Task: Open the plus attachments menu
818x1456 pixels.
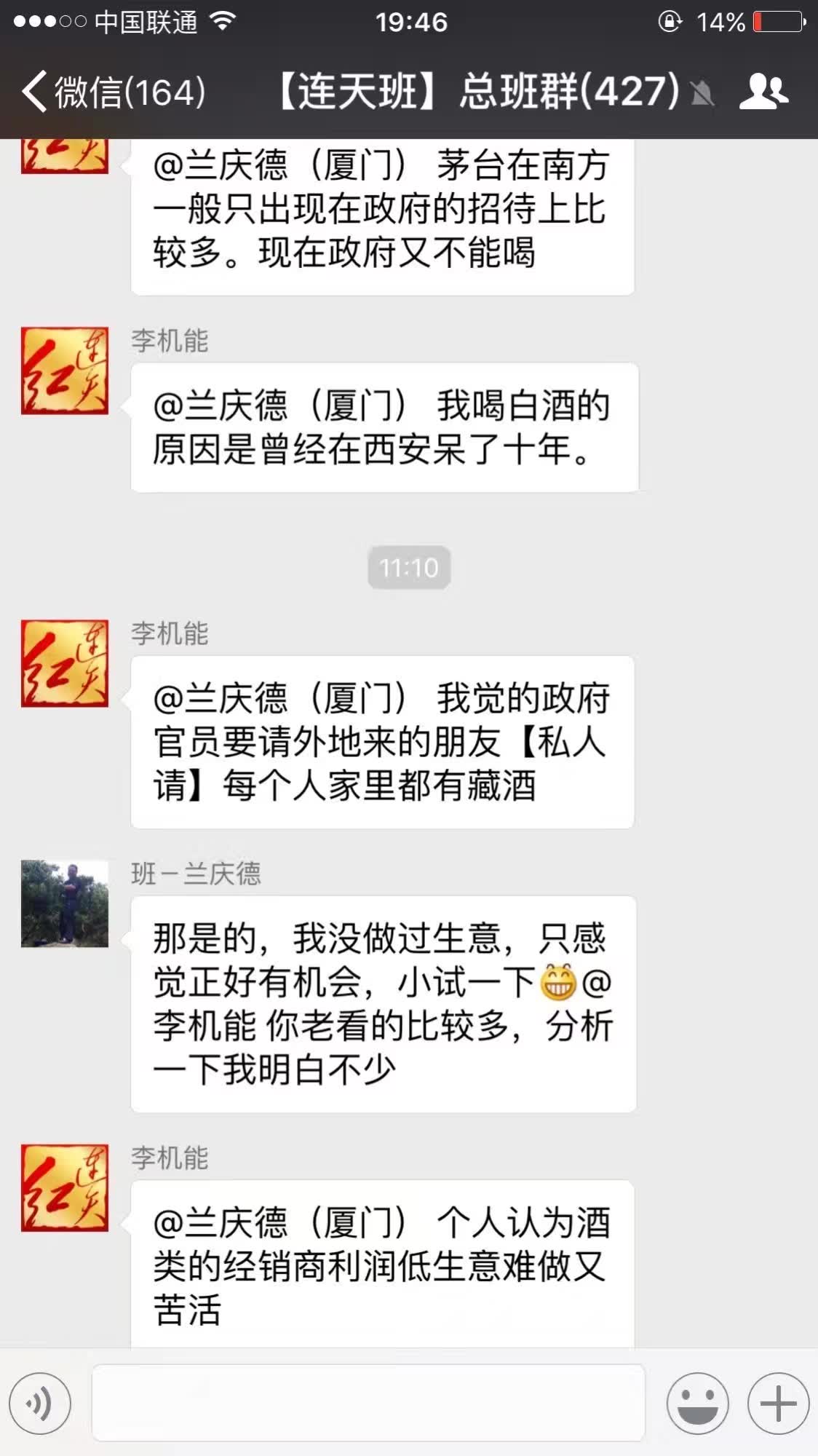Action: 778,1403
